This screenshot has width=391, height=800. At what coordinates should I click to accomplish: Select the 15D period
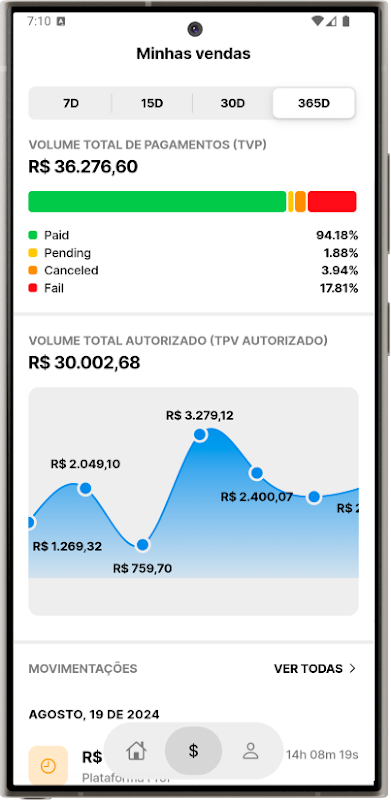[x=152, y=103]
